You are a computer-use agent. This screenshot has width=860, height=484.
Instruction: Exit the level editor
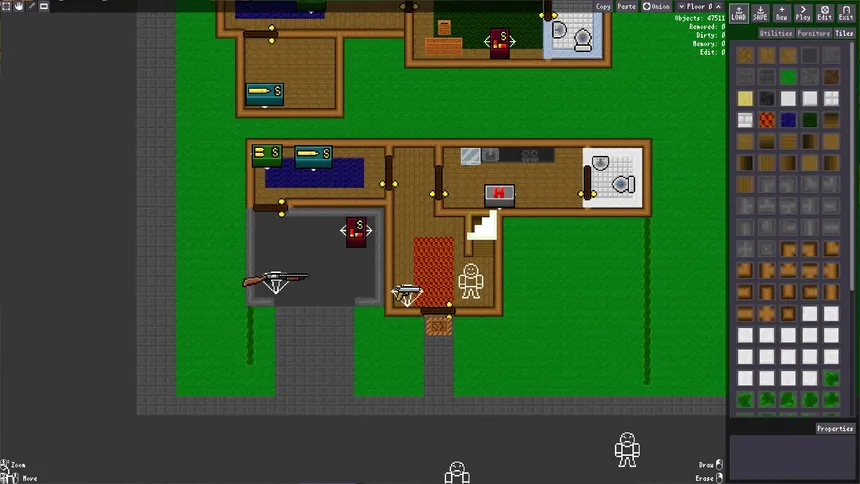[846, 13]
